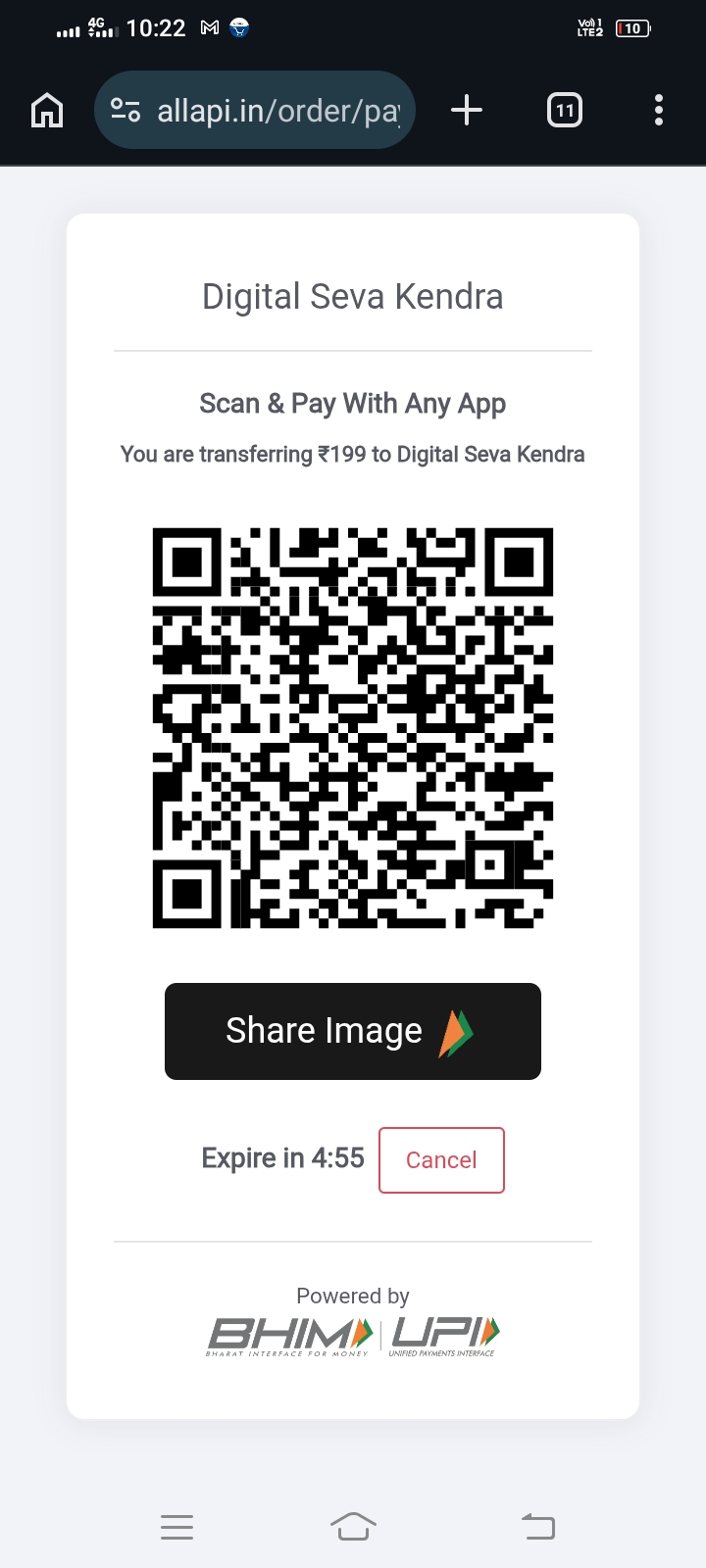This screenshot has width=706, height=1568.
Task: Tap the allapi.in address bar
Action: pos(279,111)
